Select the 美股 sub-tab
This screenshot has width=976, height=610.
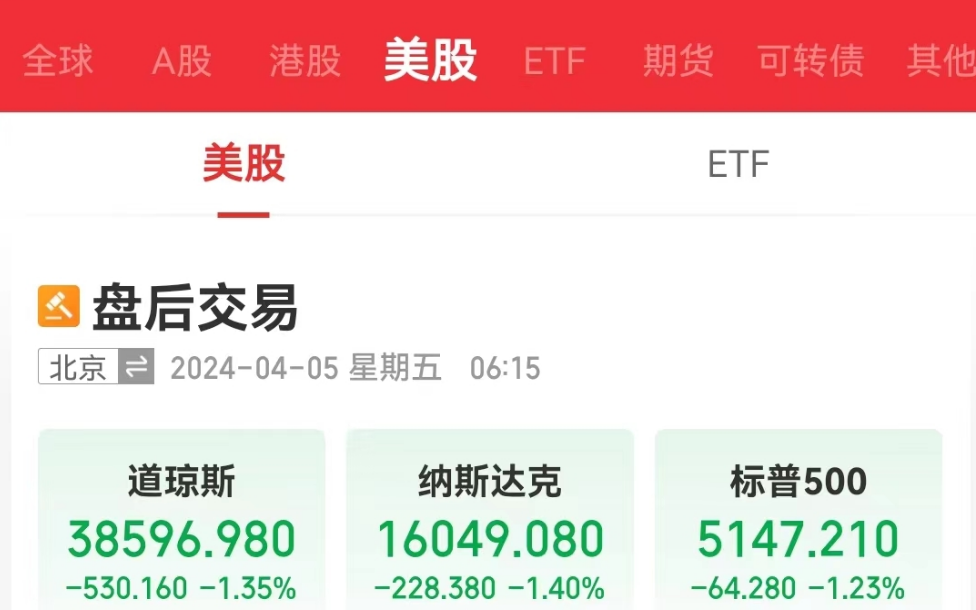244,164
